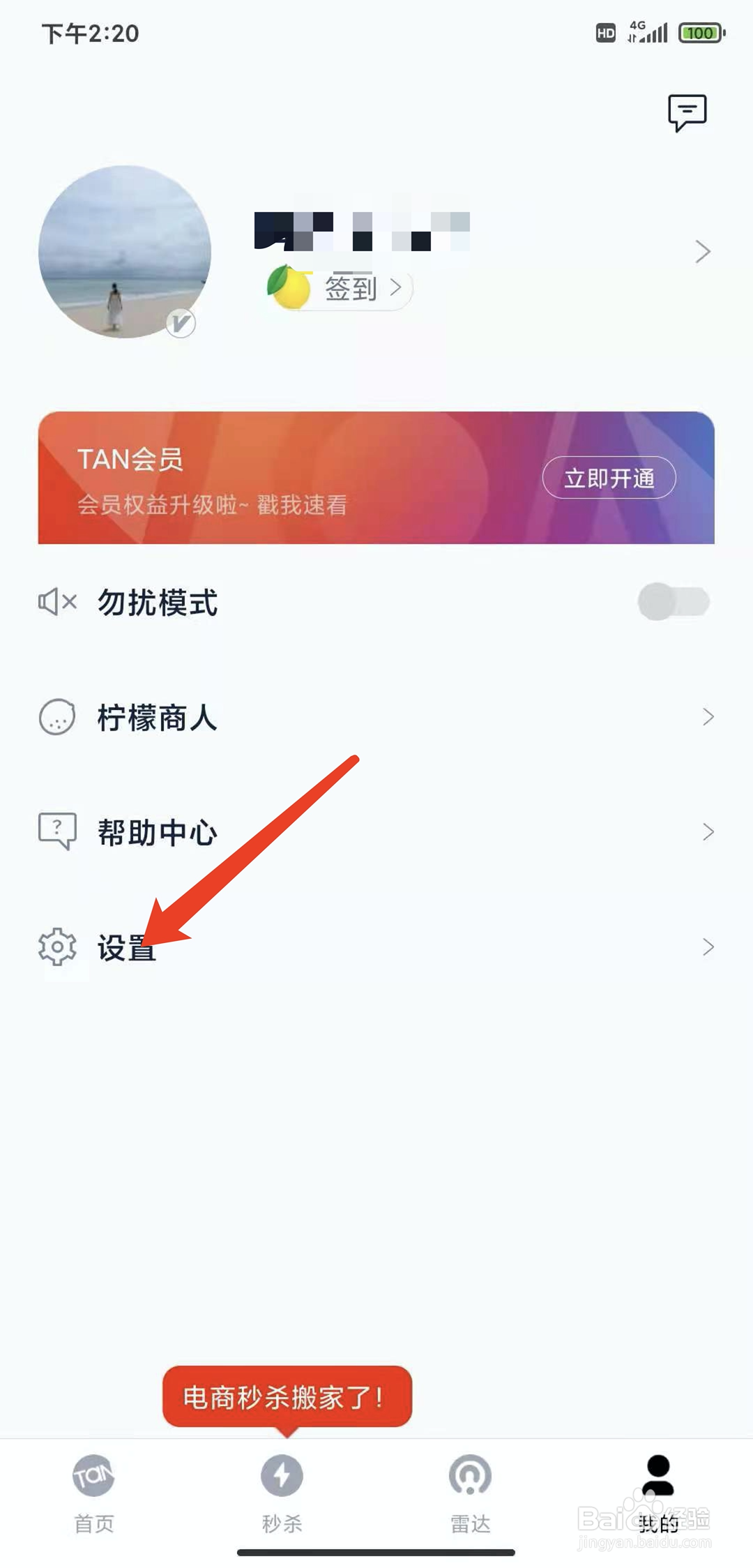
Task: Open the messages icon in top right corner
Action: coord(687,112)
